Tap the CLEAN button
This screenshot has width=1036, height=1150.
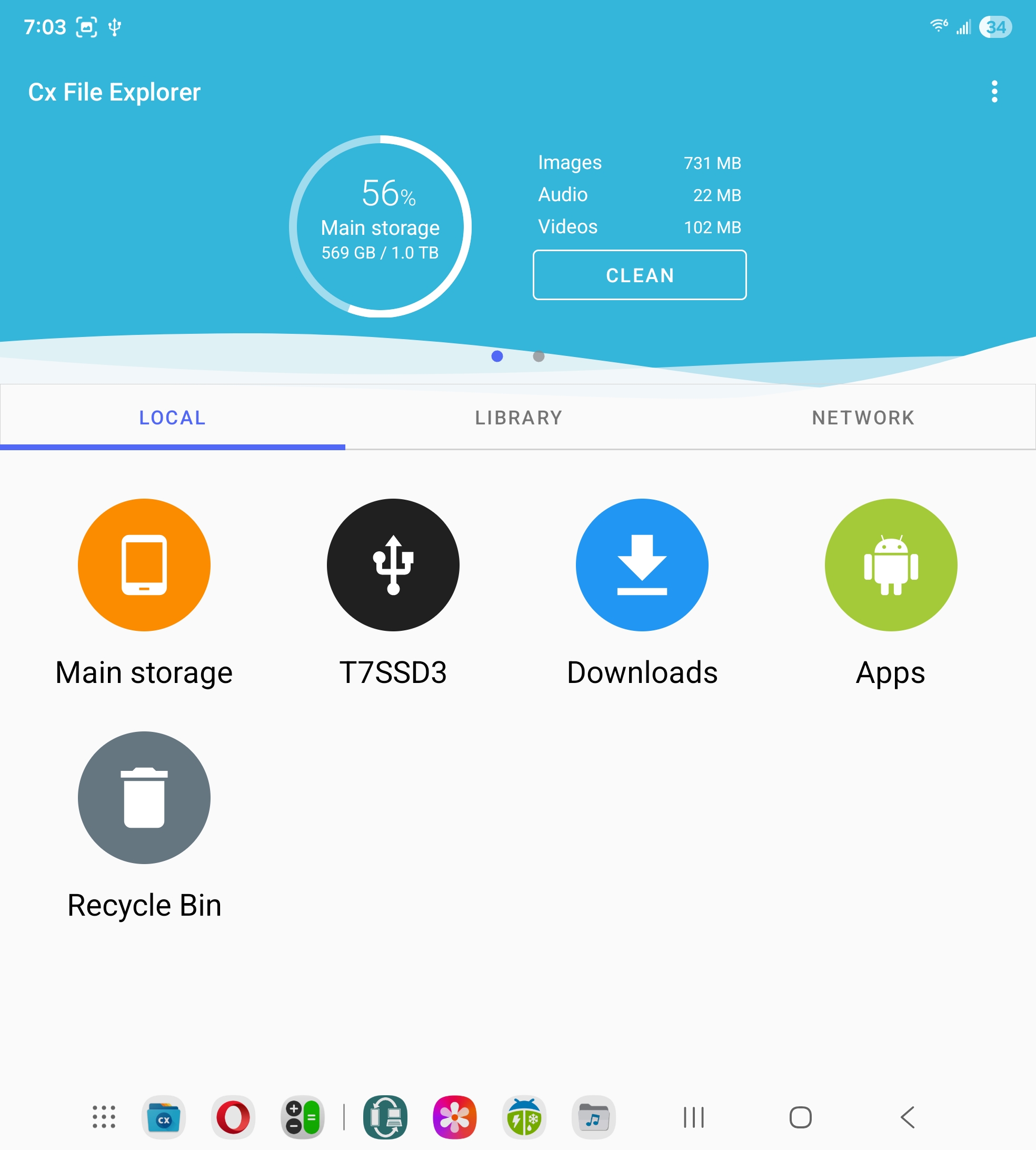pos(639,275)
